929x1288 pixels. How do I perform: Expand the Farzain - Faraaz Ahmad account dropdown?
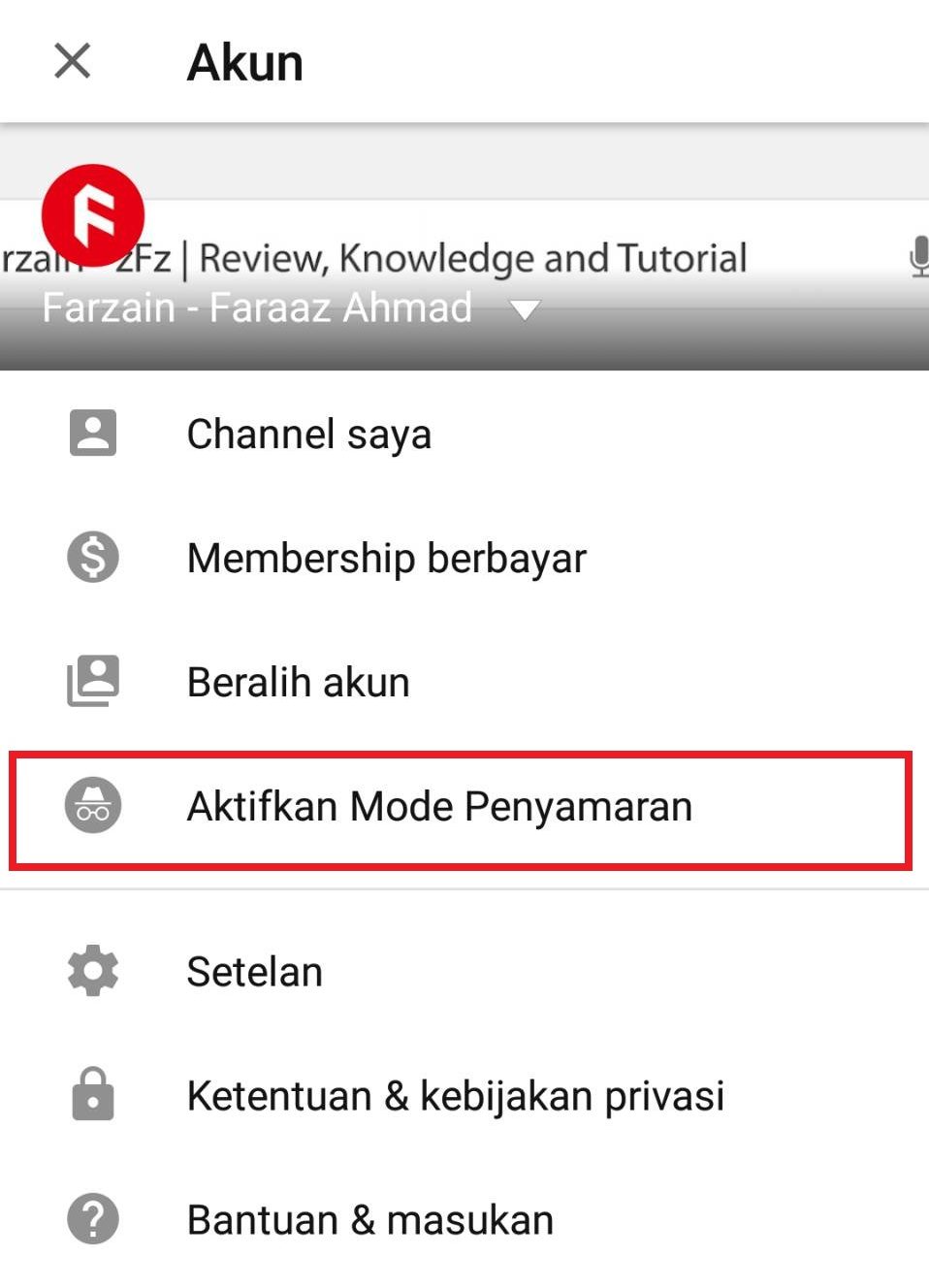pyautogui.click(x=525, y=310)
